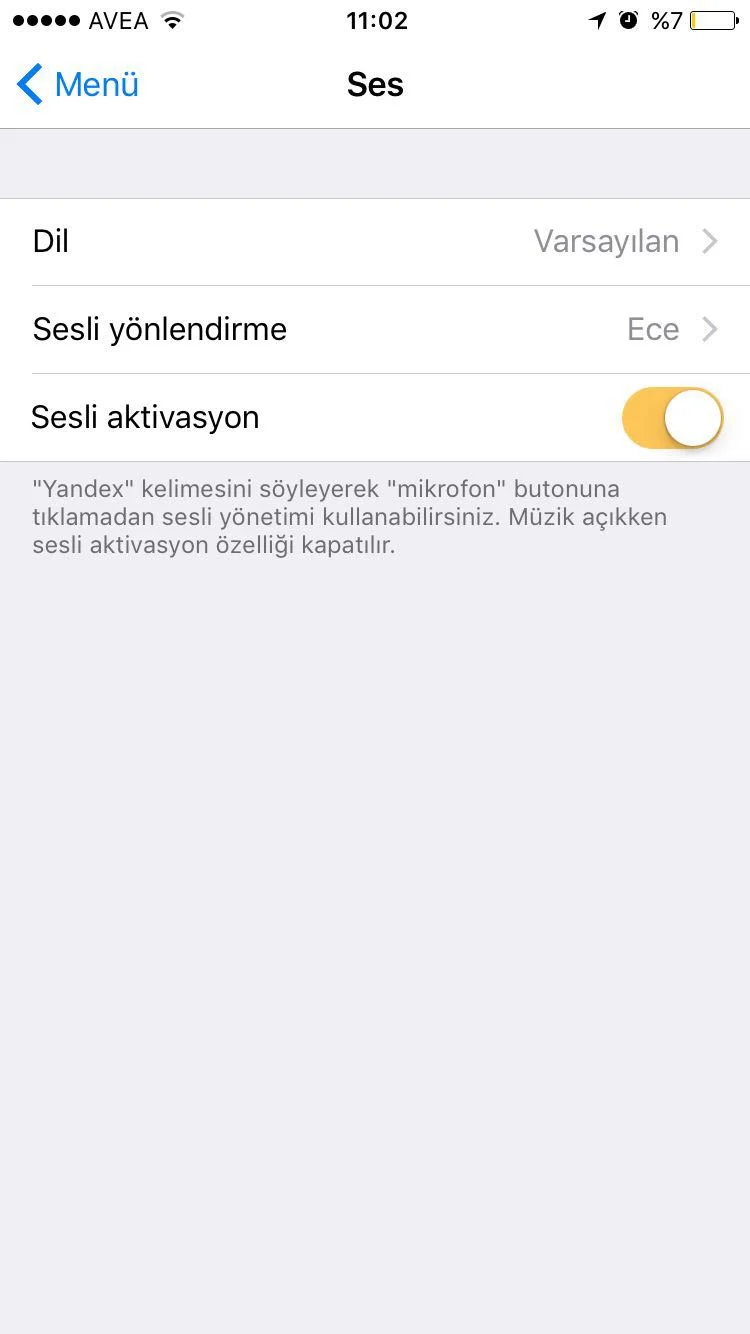Turn off the Sesli aktivasyon switch

pos(672,418)
